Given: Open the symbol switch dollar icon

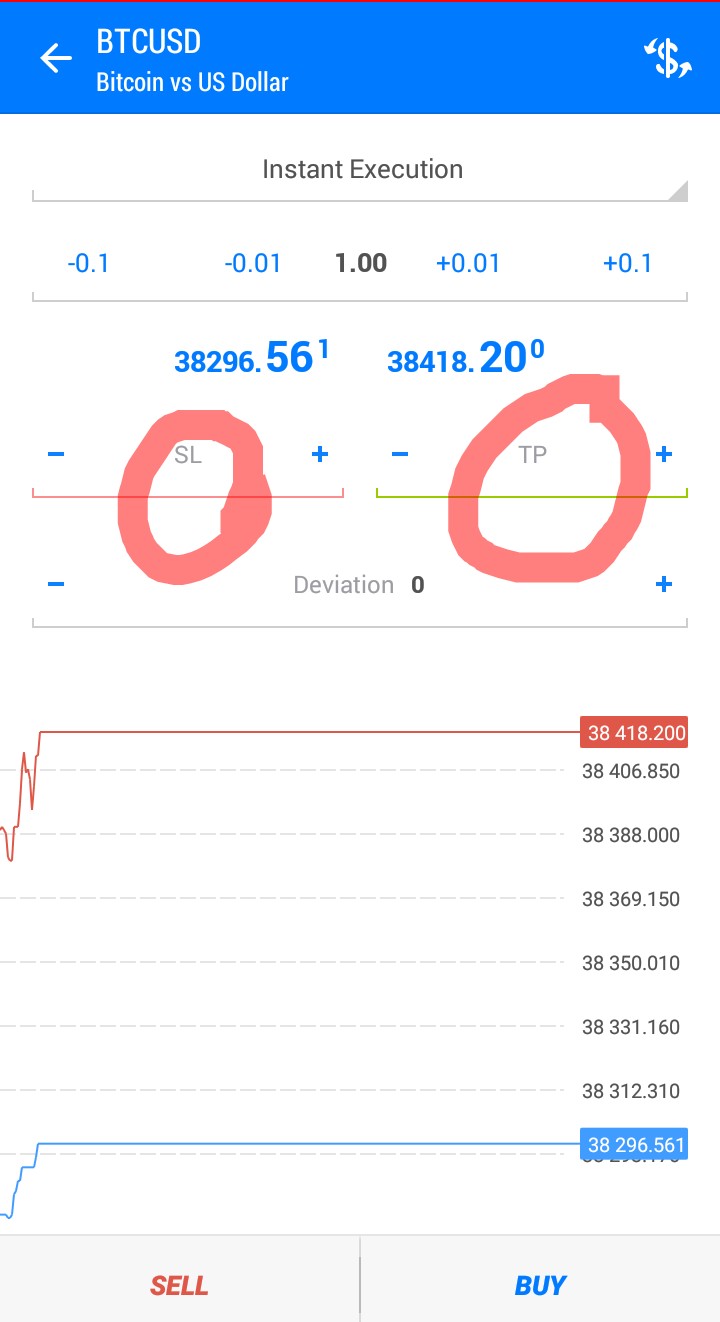Looking at the screenshot, I should pyautogui.click(x=667, y=58).
